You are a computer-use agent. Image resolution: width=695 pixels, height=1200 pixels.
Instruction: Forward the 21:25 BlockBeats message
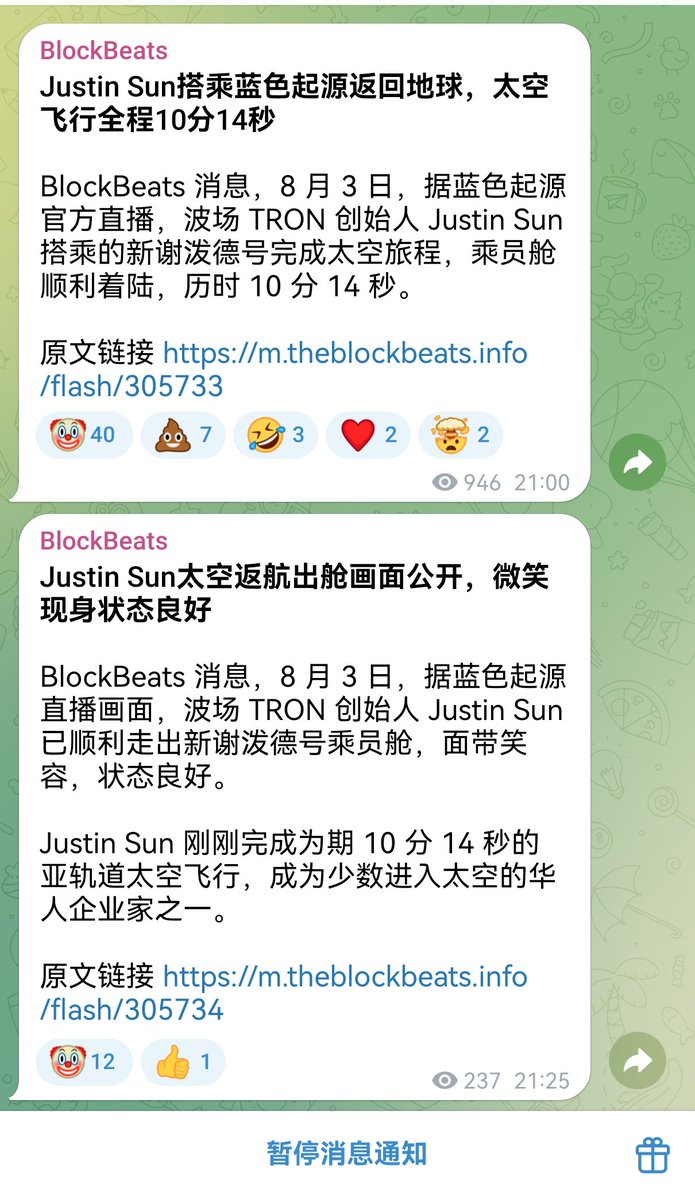(637, 1061)
